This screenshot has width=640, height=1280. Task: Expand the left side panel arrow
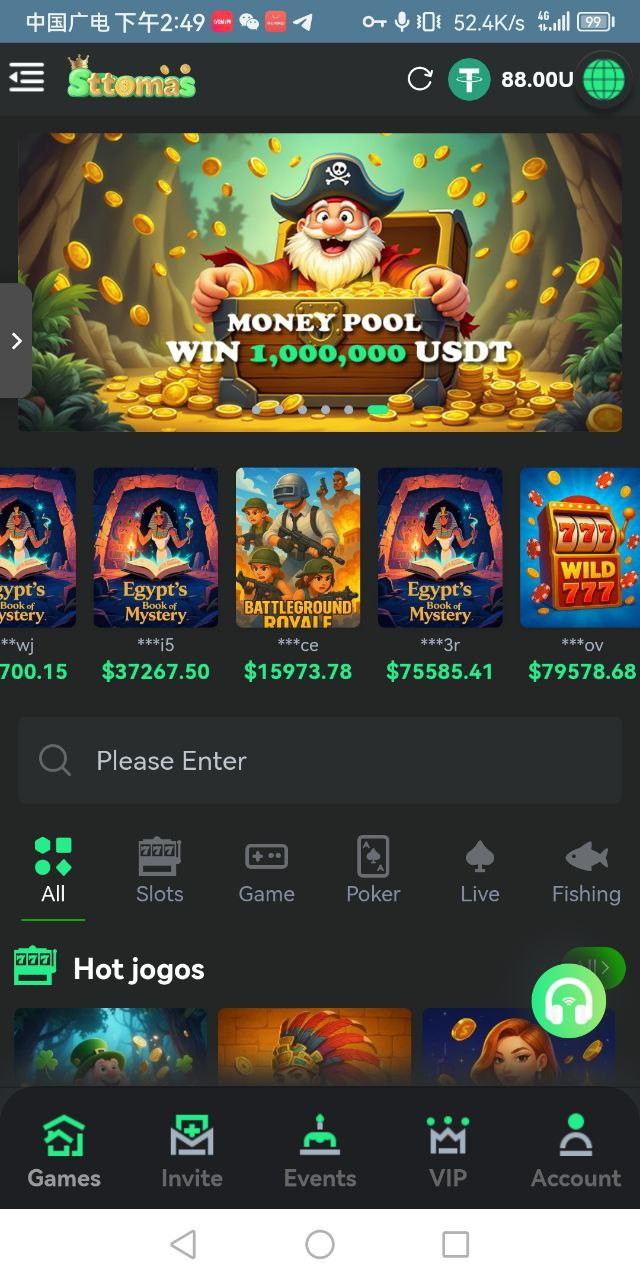coord(15,341)
